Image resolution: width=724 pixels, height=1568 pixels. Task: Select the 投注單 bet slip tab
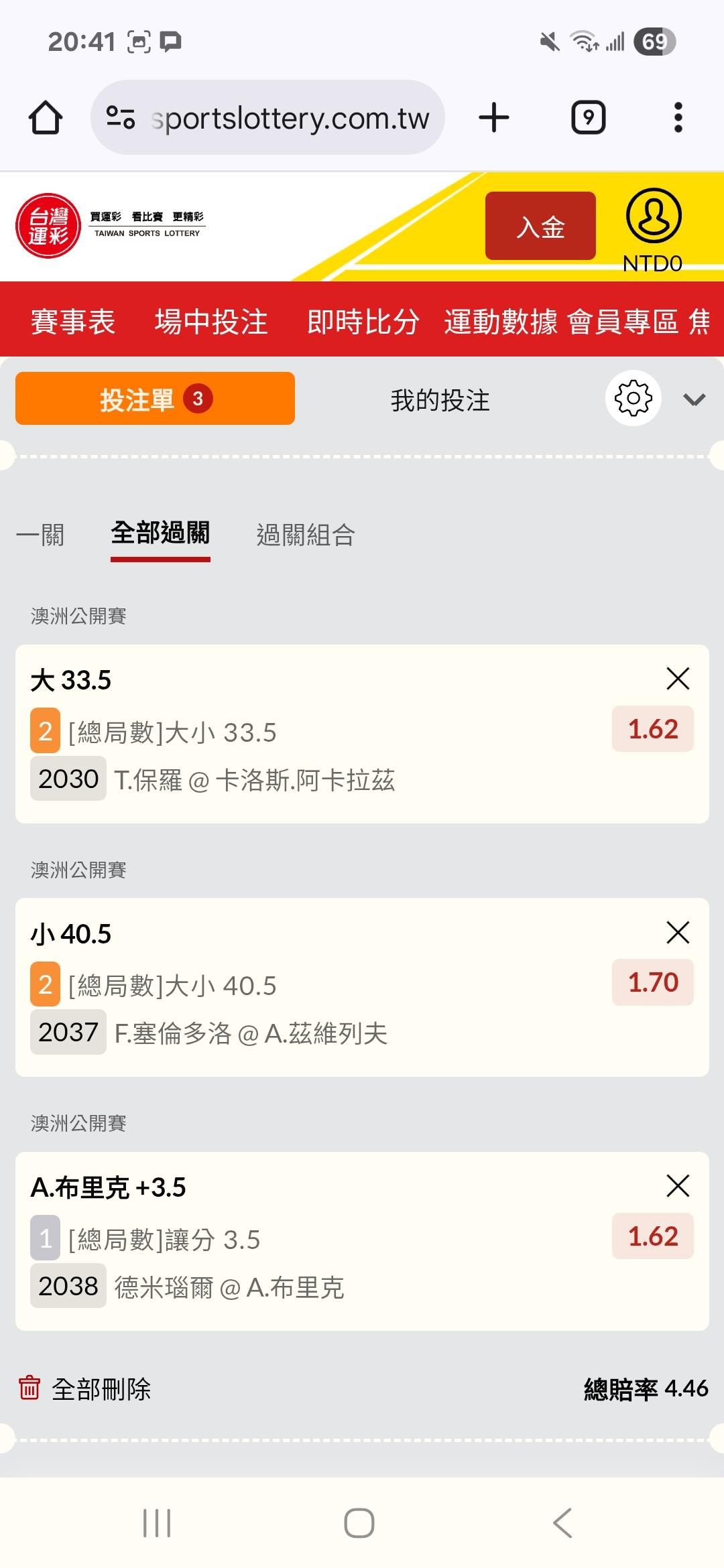(155, 399)
